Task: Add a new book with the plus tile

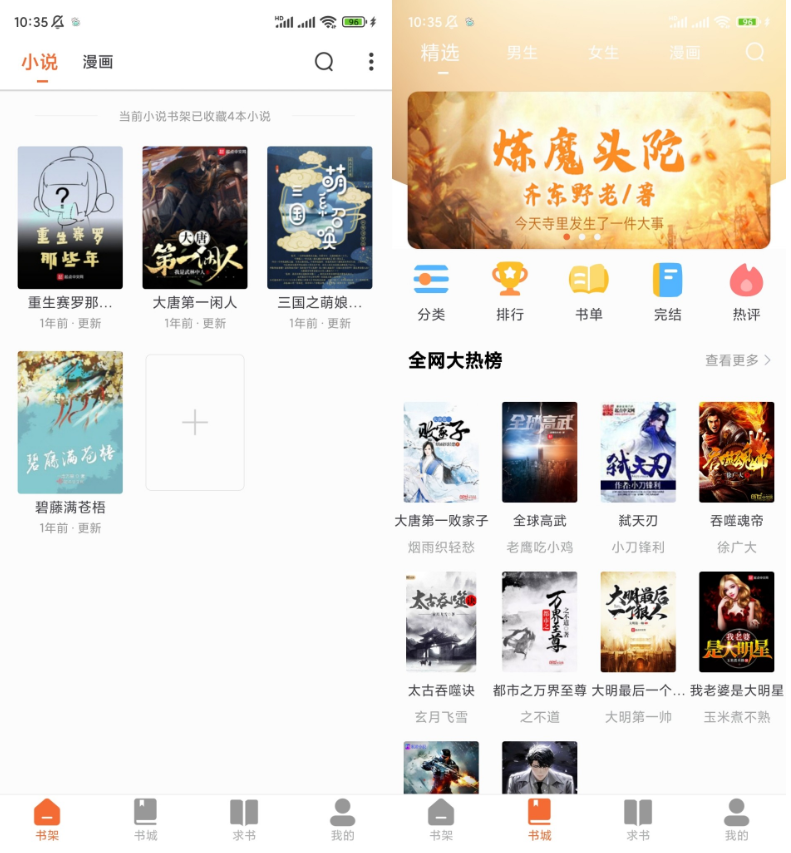Action: [195, 422]
